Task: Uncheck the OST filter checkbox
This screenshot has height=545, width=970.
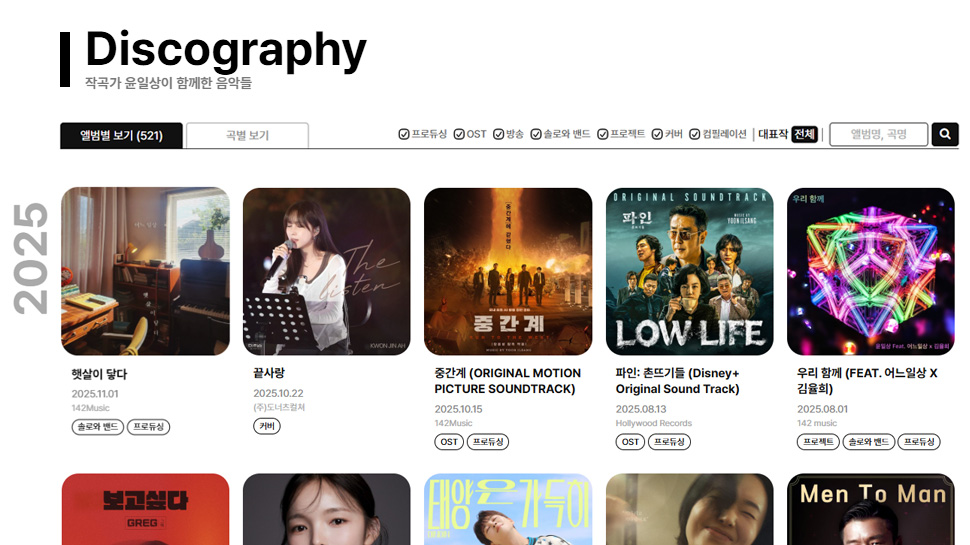Action: point(459,134)
